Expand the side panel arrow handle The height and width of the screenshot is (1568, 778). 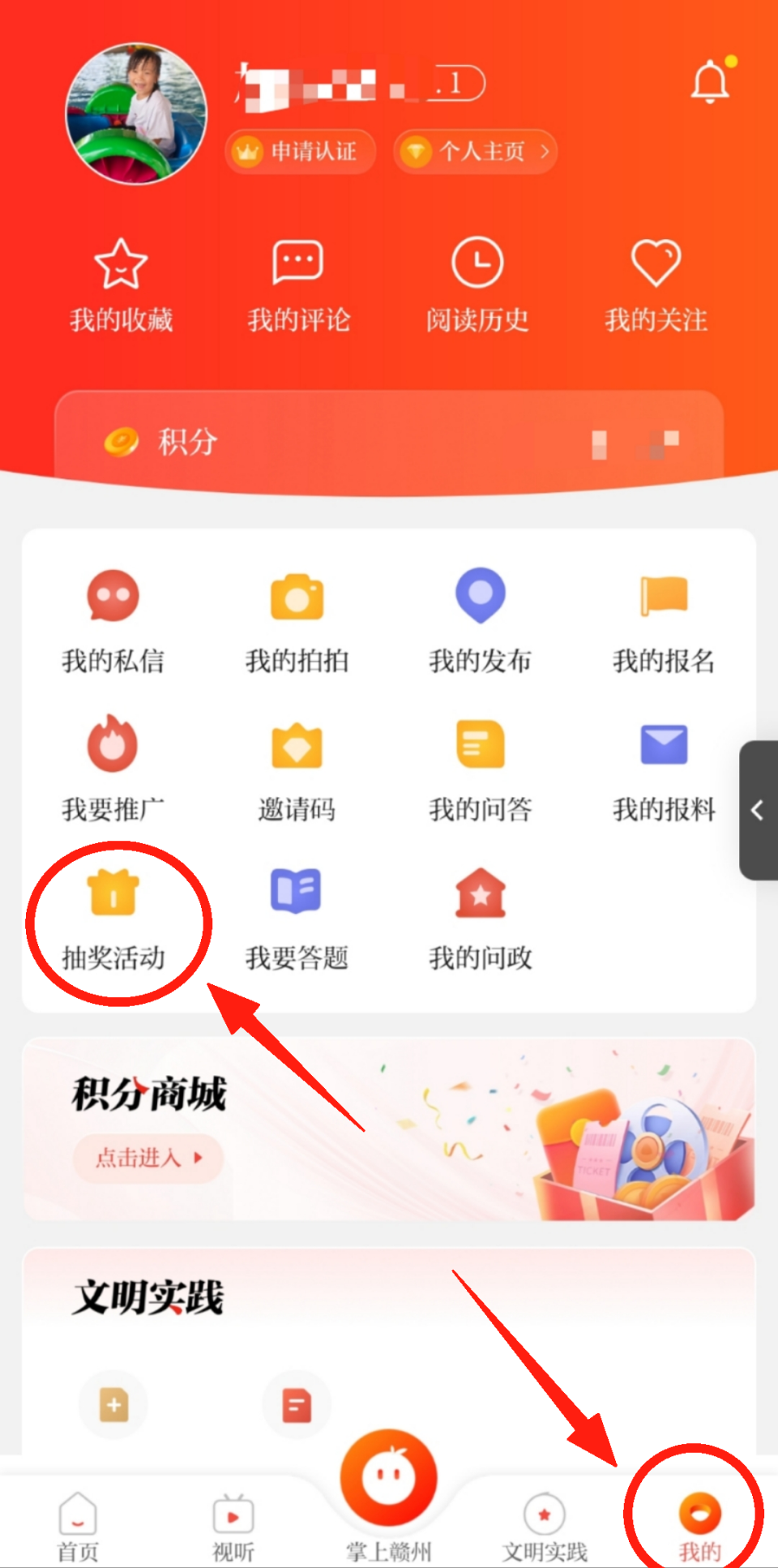pyautogui.click(x=758, y=810)
